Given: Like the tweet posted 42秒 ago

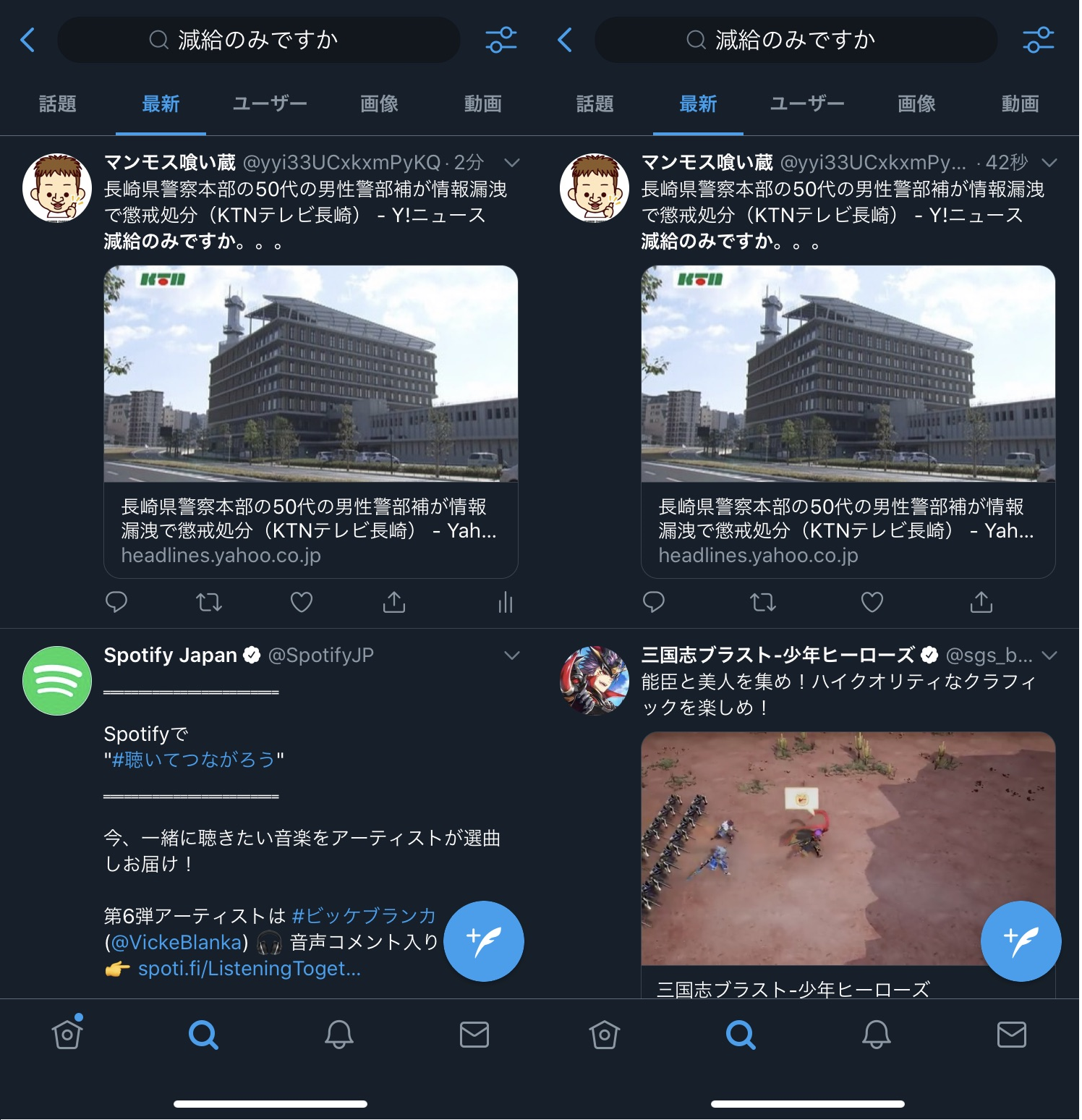Looking at the screenshot, I should 872,602.
